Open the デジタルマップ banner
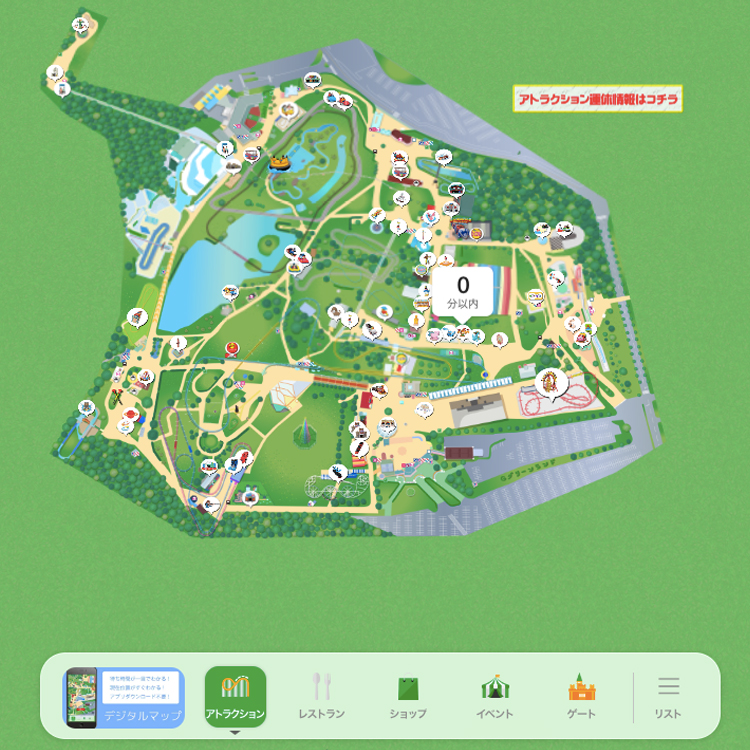 click(124, 697)
